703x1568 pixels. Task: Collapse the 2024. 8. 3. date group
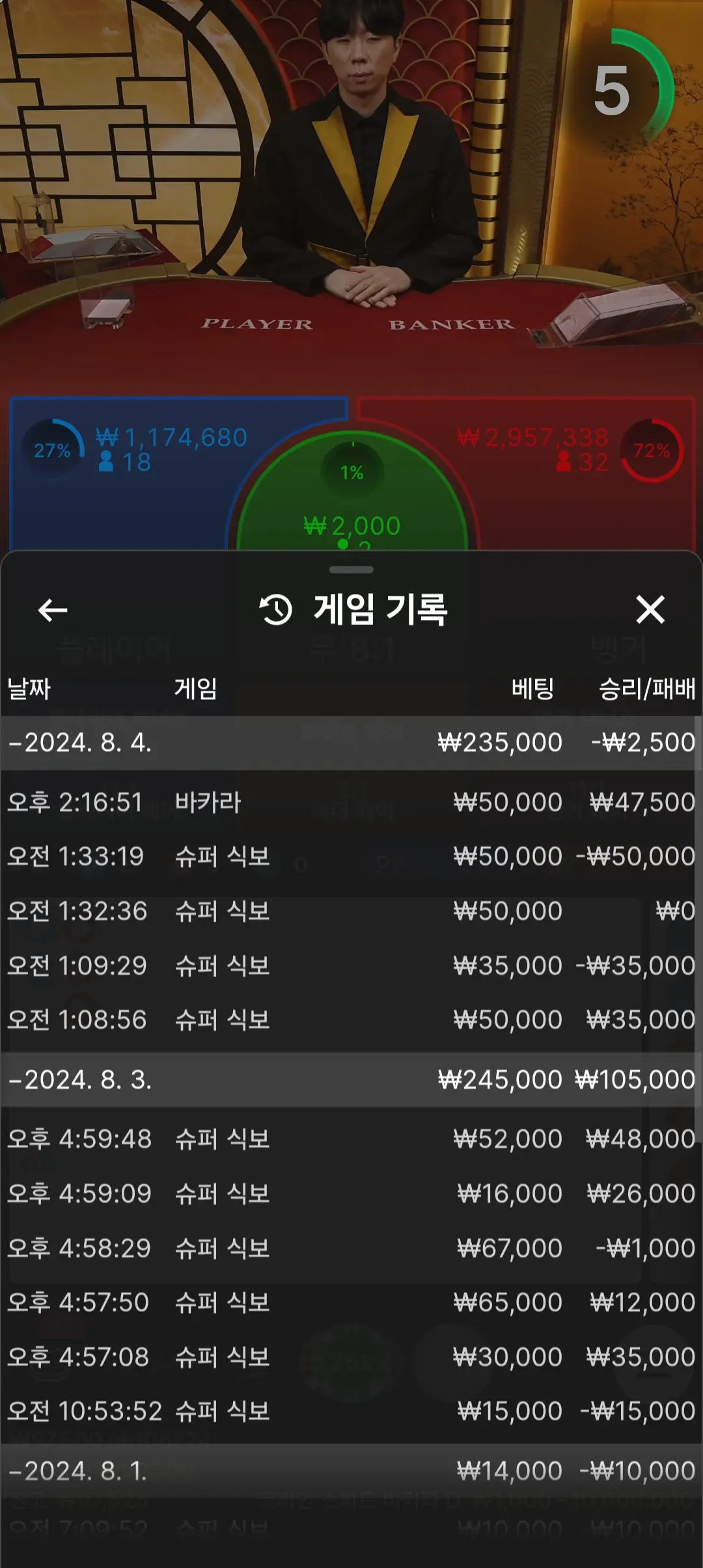click(351, 1080)
